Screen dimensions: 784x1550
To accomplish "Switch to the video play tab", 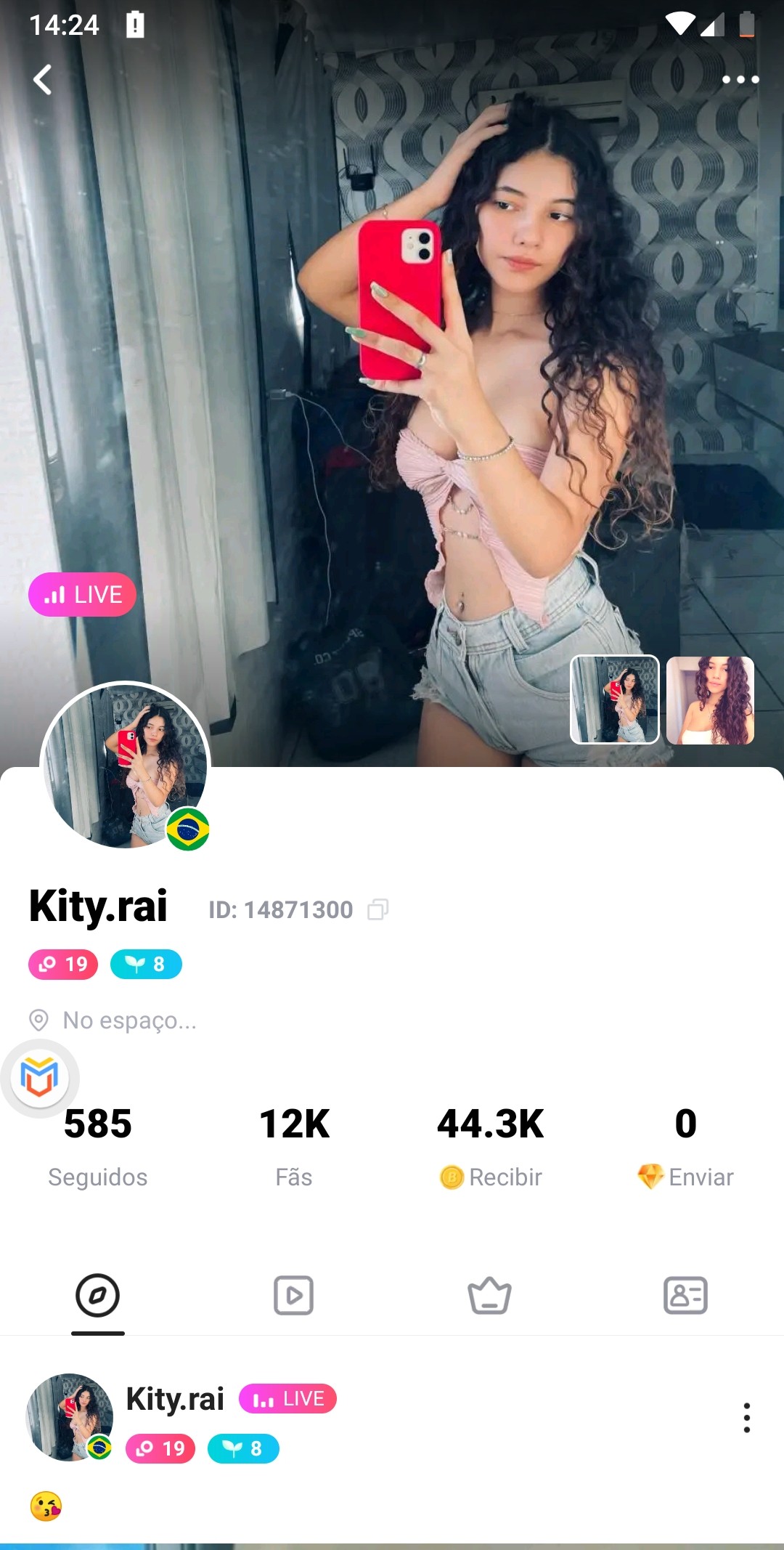I will coord(294,1295).
